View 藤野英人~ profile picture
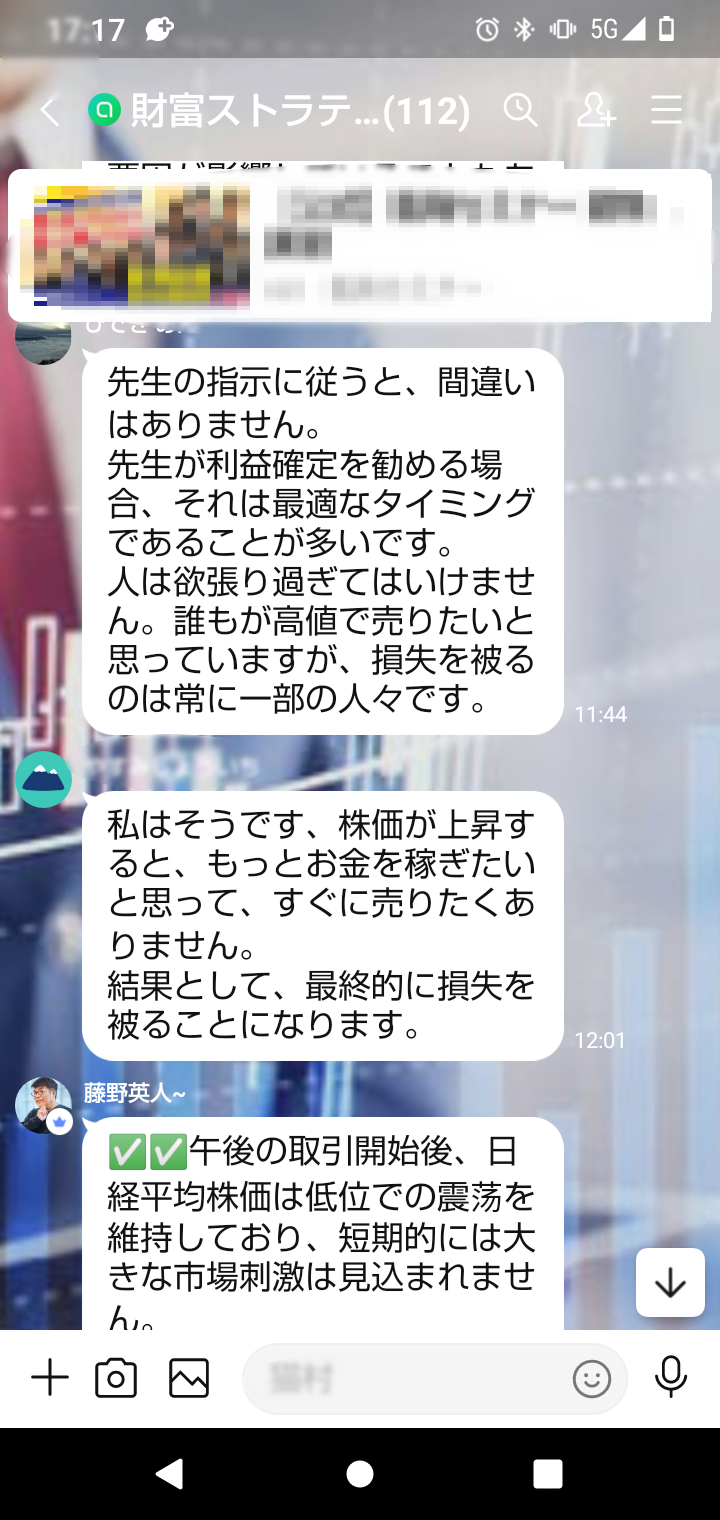The height and width of the screenshot is (1520, 720). 43,1105
